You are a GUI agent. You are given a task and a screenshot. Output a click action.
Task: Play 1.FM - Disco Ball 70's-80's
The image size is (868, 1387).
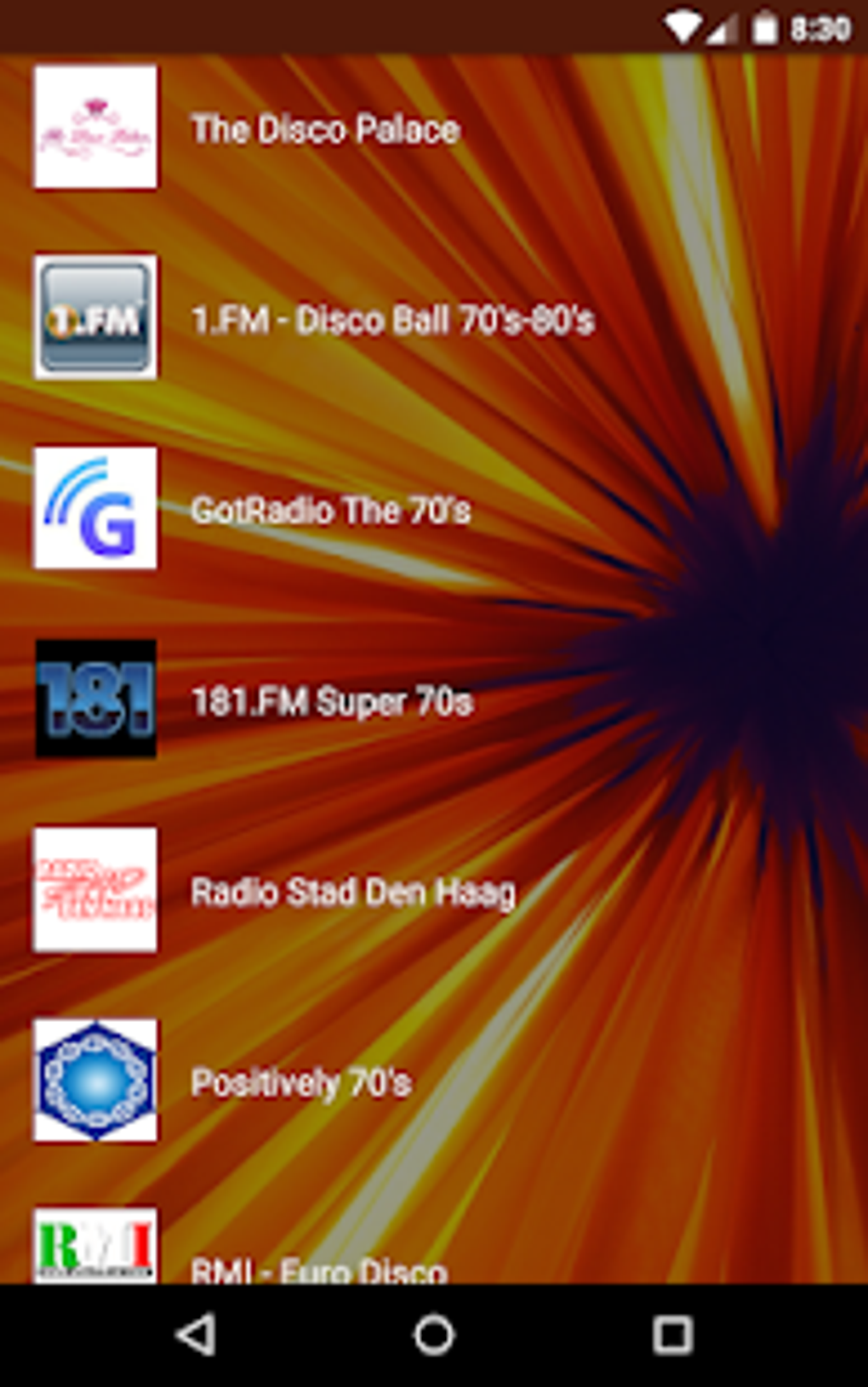[391, 320]
